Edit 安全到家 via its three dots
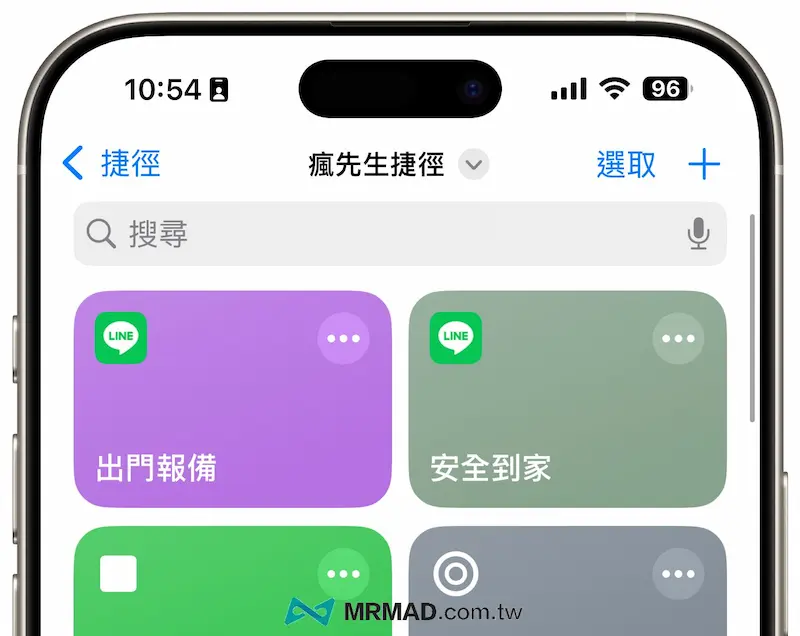800x636 pixels. (x=678, y=339)
